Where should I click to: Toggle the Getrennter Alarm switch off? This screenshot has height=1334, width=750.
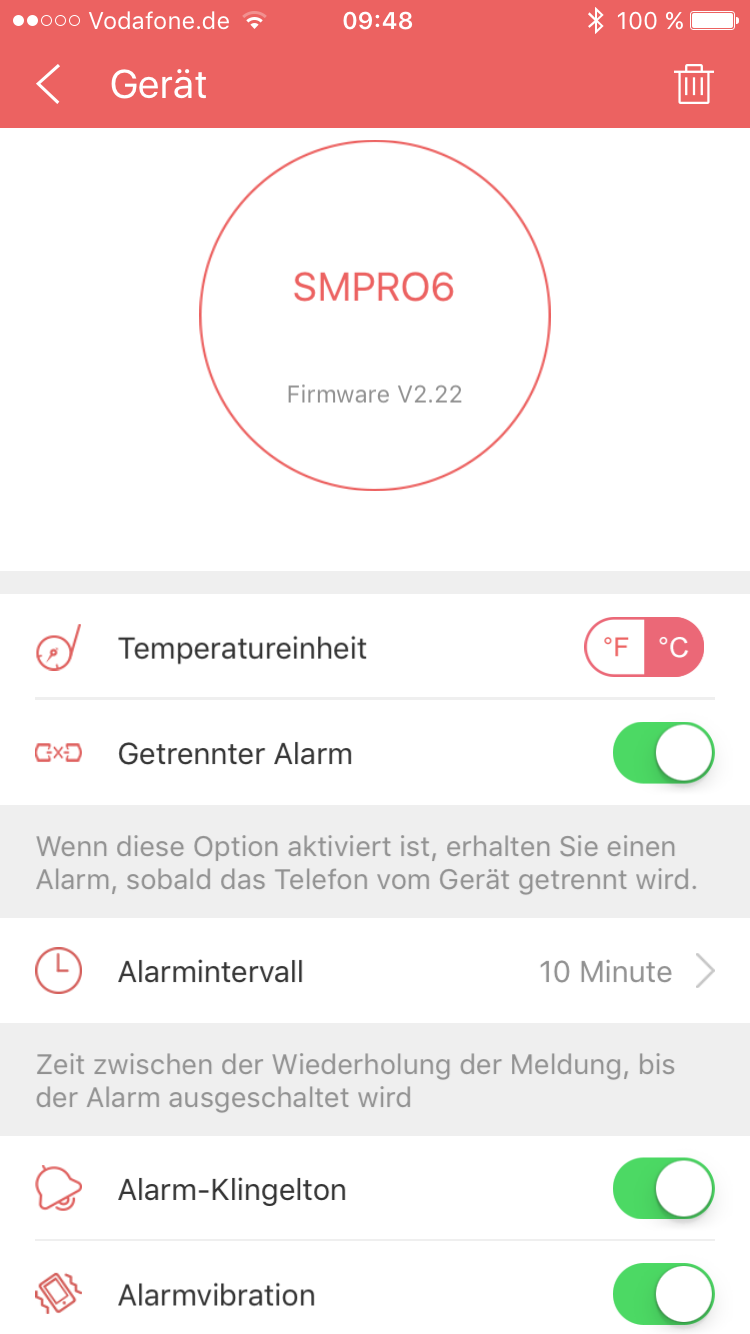(x=664, y=753)
